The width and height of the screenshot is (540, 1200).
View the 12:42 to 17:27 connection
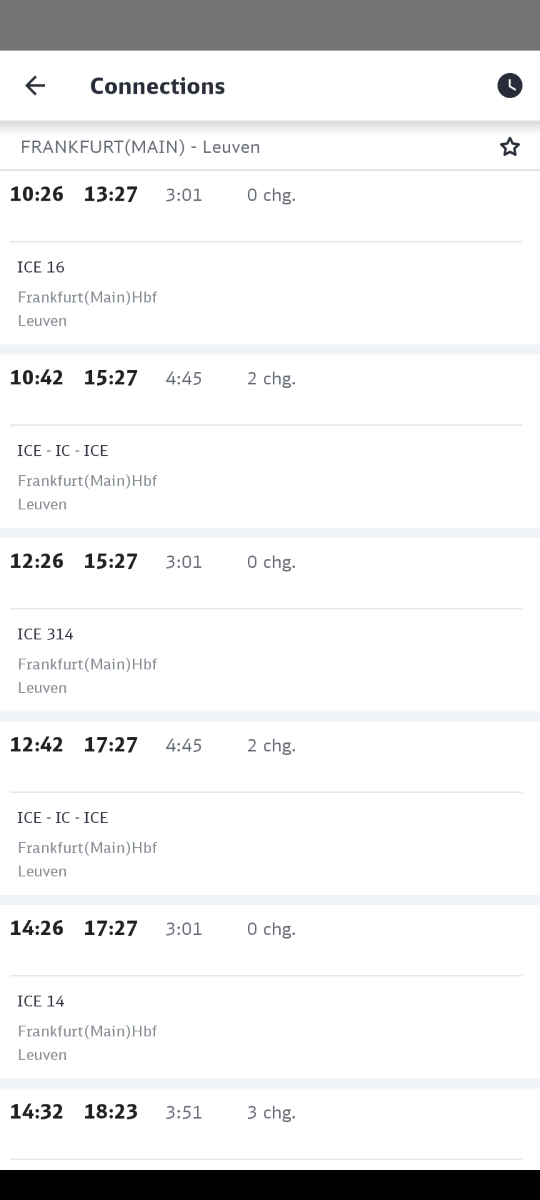pos(270,808)
